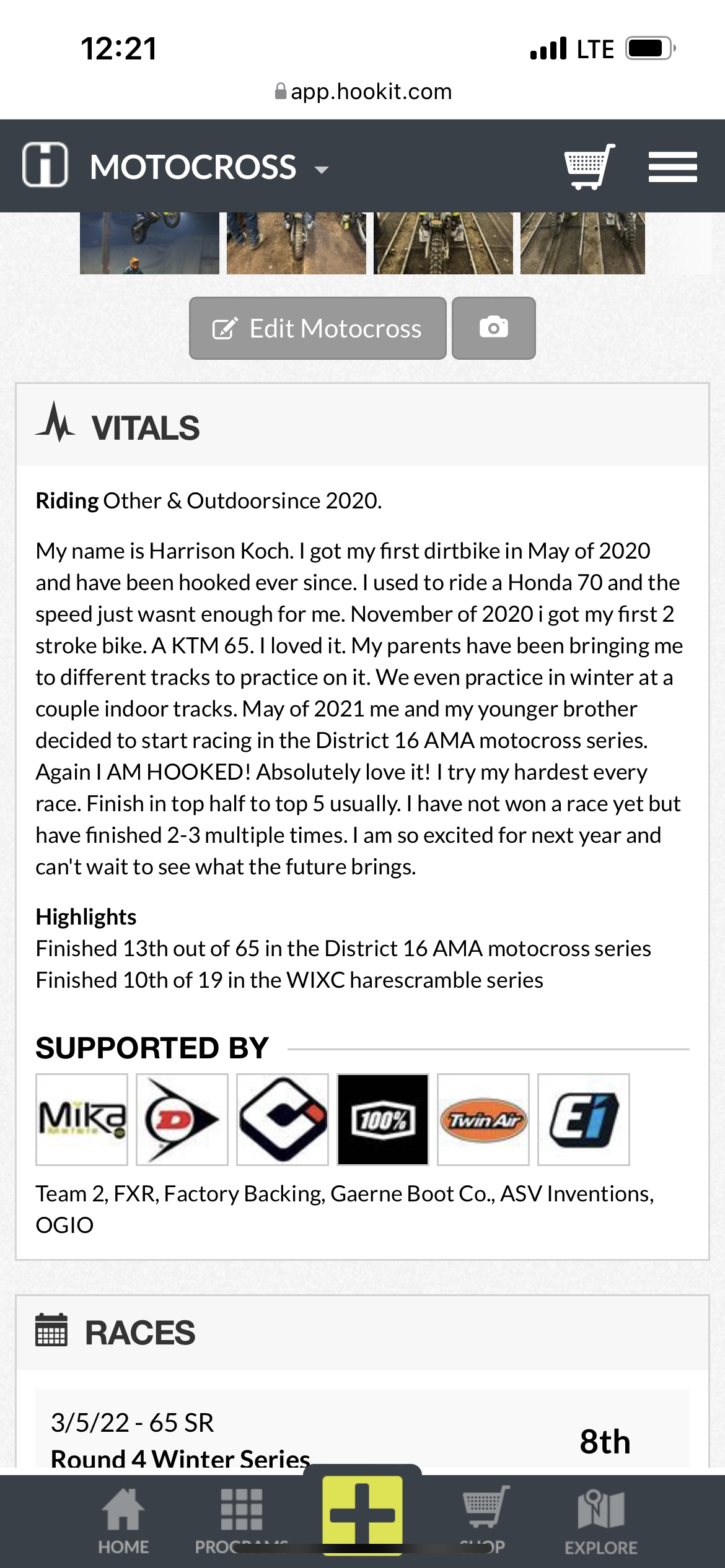Open the Motocross sport dropdown
The image size is (725, 1568).
coord(209,167)
